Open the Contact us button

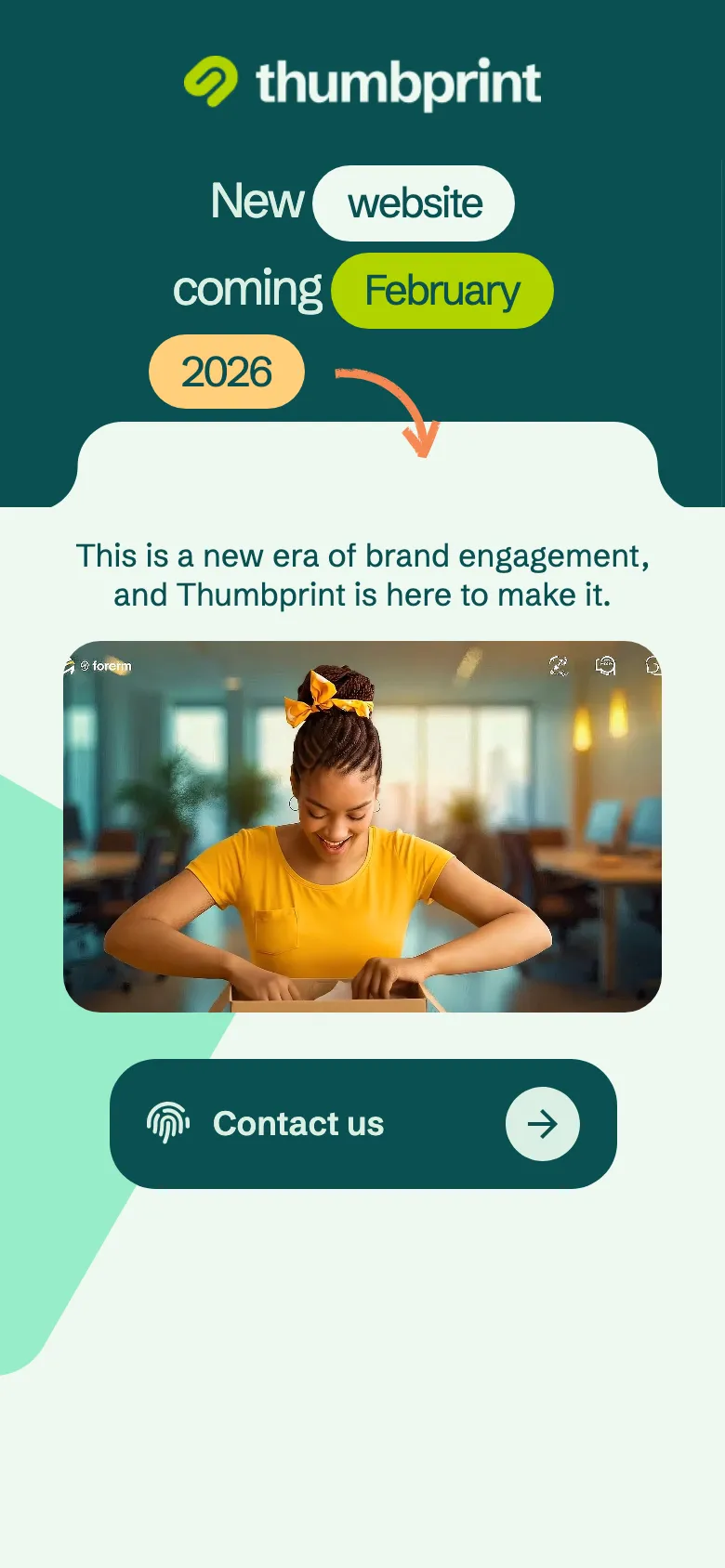point(362,1123)
